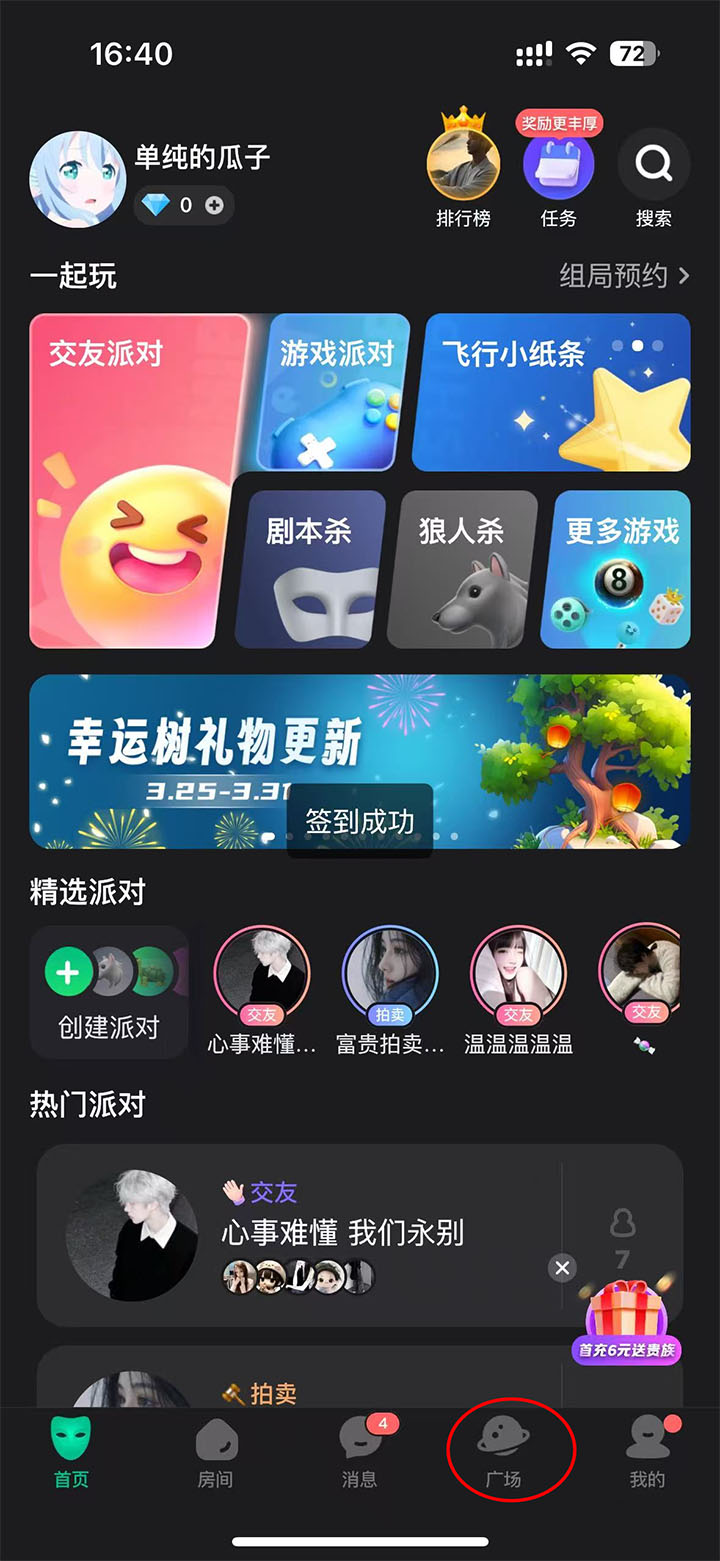
Task: Open the 任务 tasks calendar
Action: pos(558,167)
